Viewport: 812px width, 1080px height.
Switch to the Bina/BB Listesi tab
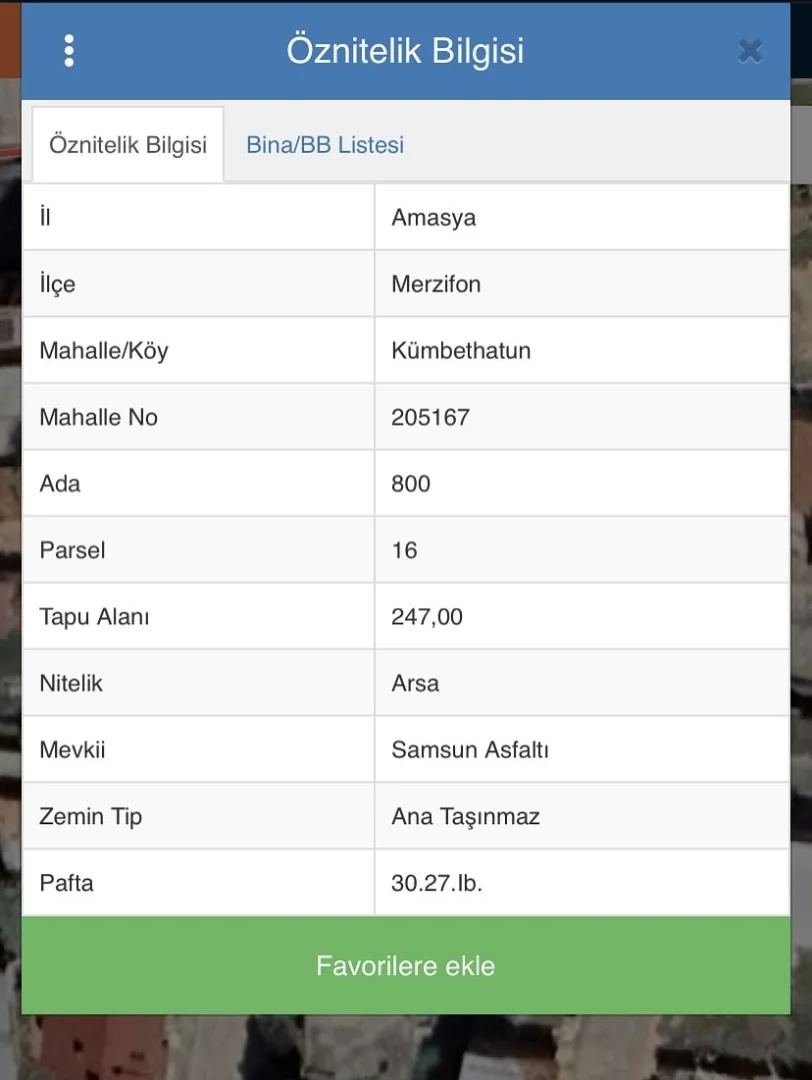coord(325,145)
